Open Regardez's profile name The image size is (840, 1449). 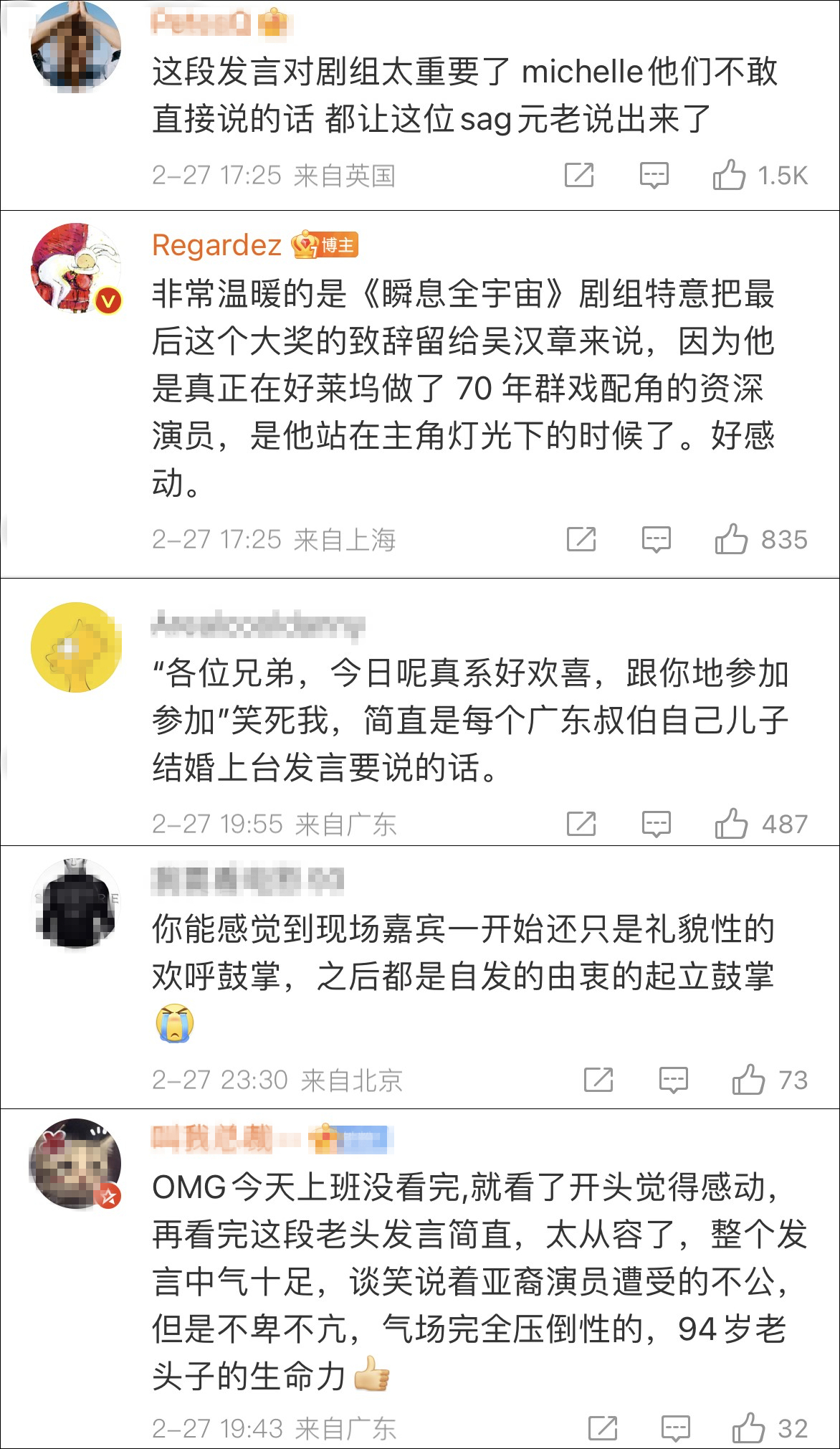216,245
